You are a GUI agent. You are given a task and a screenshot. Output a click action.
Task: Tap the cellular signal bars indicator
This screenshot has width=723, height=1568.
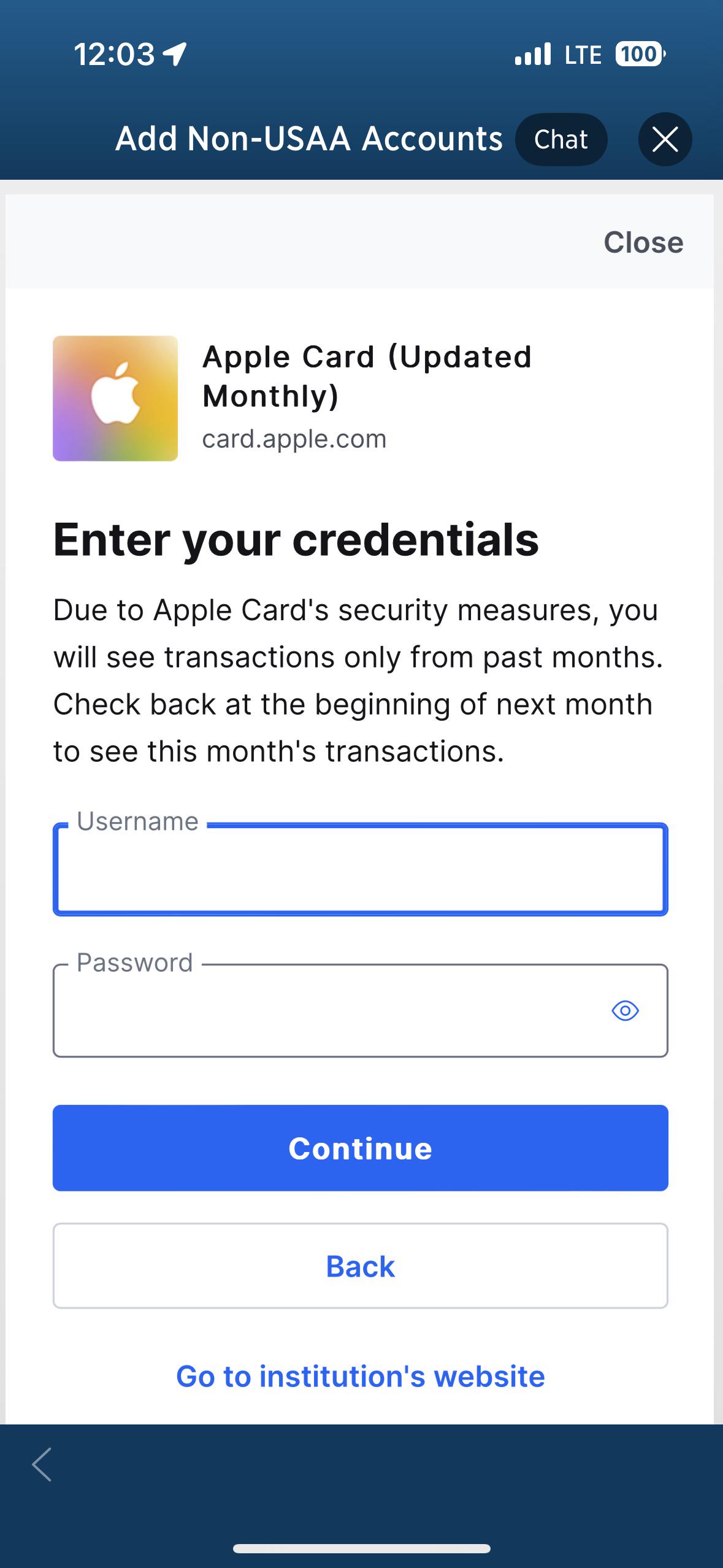click(x=532, y=54)
